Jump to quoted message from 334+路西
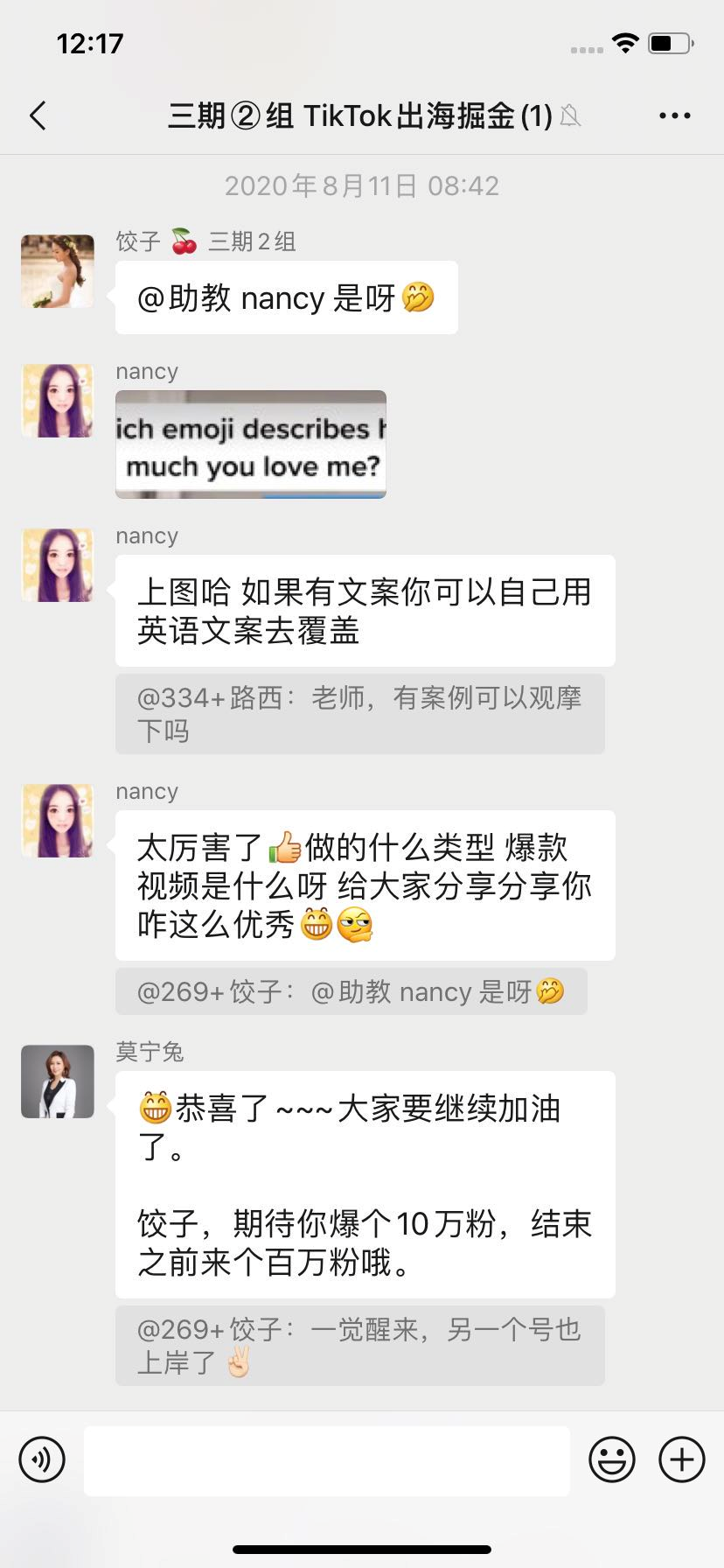 point(360,714)
